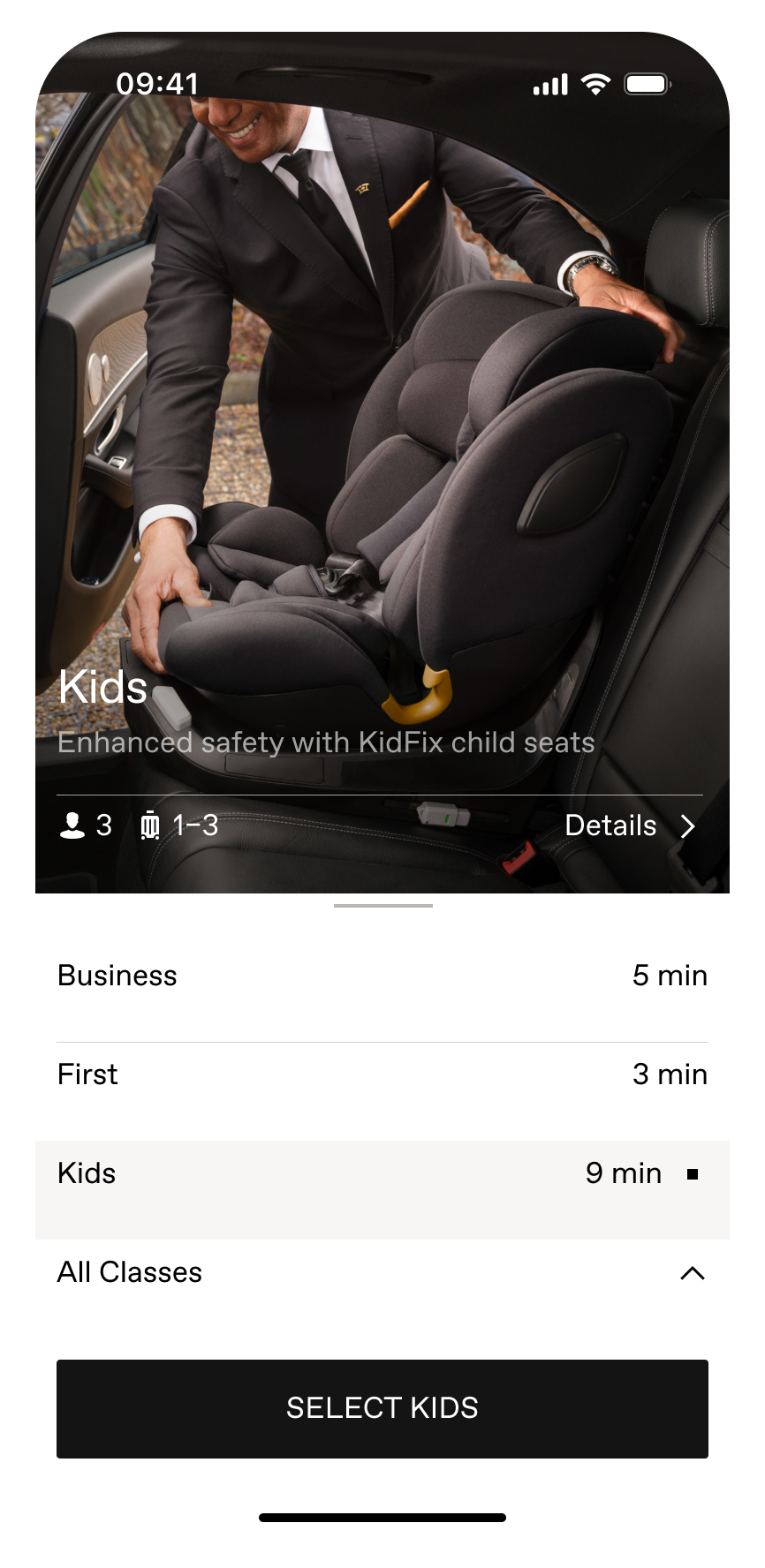Screen dimensions: 765x1568
Task: Click the battery indicator icon
Action: [648, 84]
